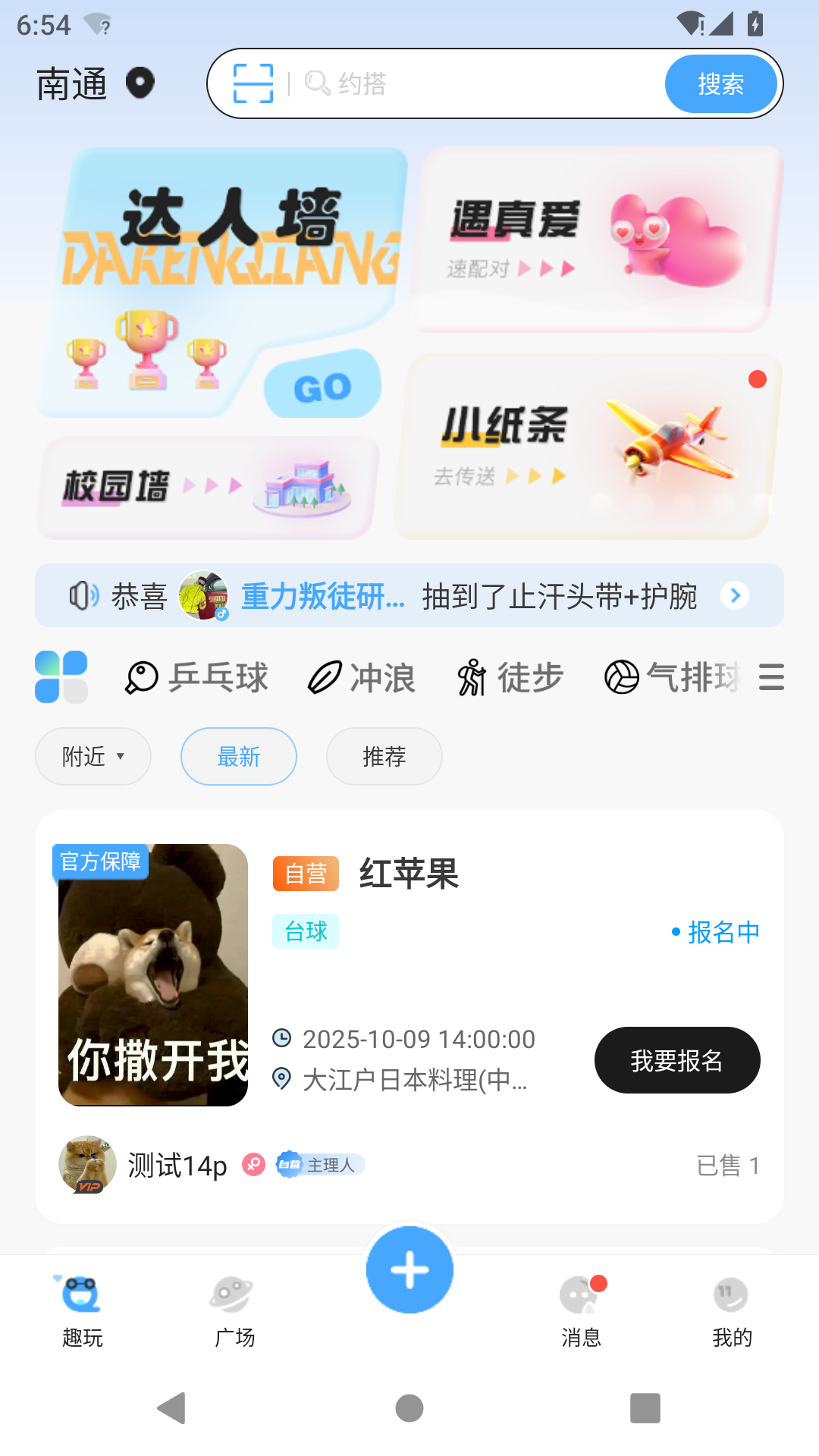This screenshot has width=819, height=1456.
Task: Tap the GO button on 达人墙 banner
Action: tap(322, 385)
